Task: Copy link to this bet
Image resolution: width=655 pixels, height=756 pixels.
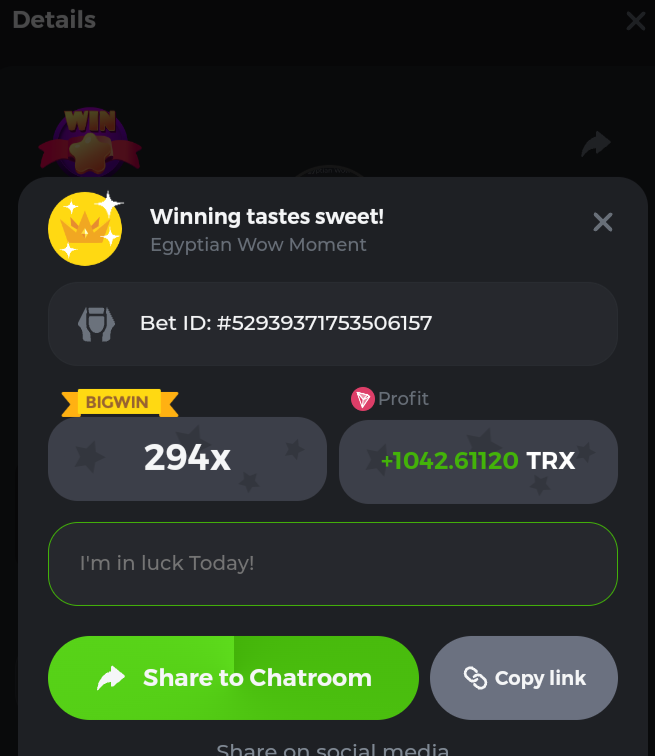Action: coord(524,678)
